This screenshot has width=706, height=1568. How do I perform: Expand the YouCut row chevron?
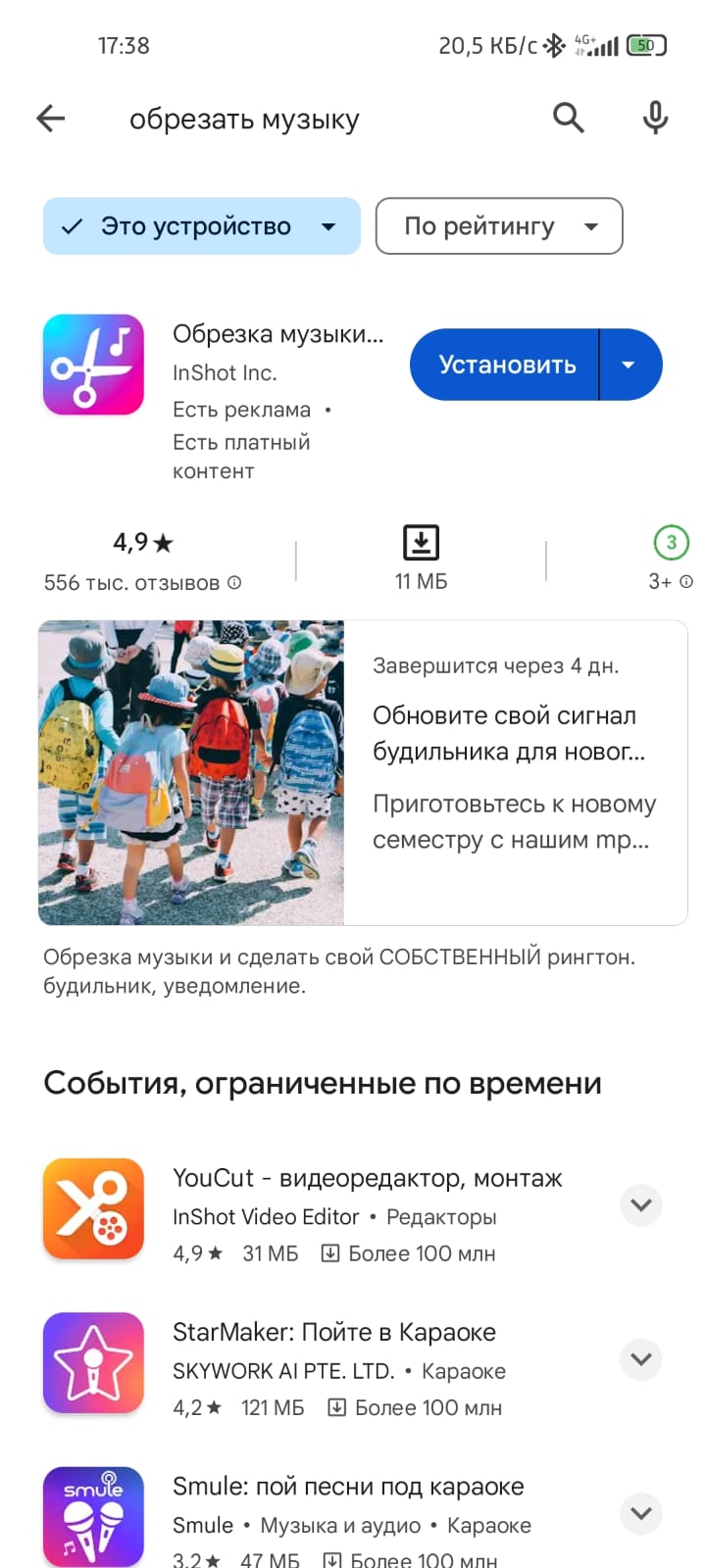tap(641, 1205)
